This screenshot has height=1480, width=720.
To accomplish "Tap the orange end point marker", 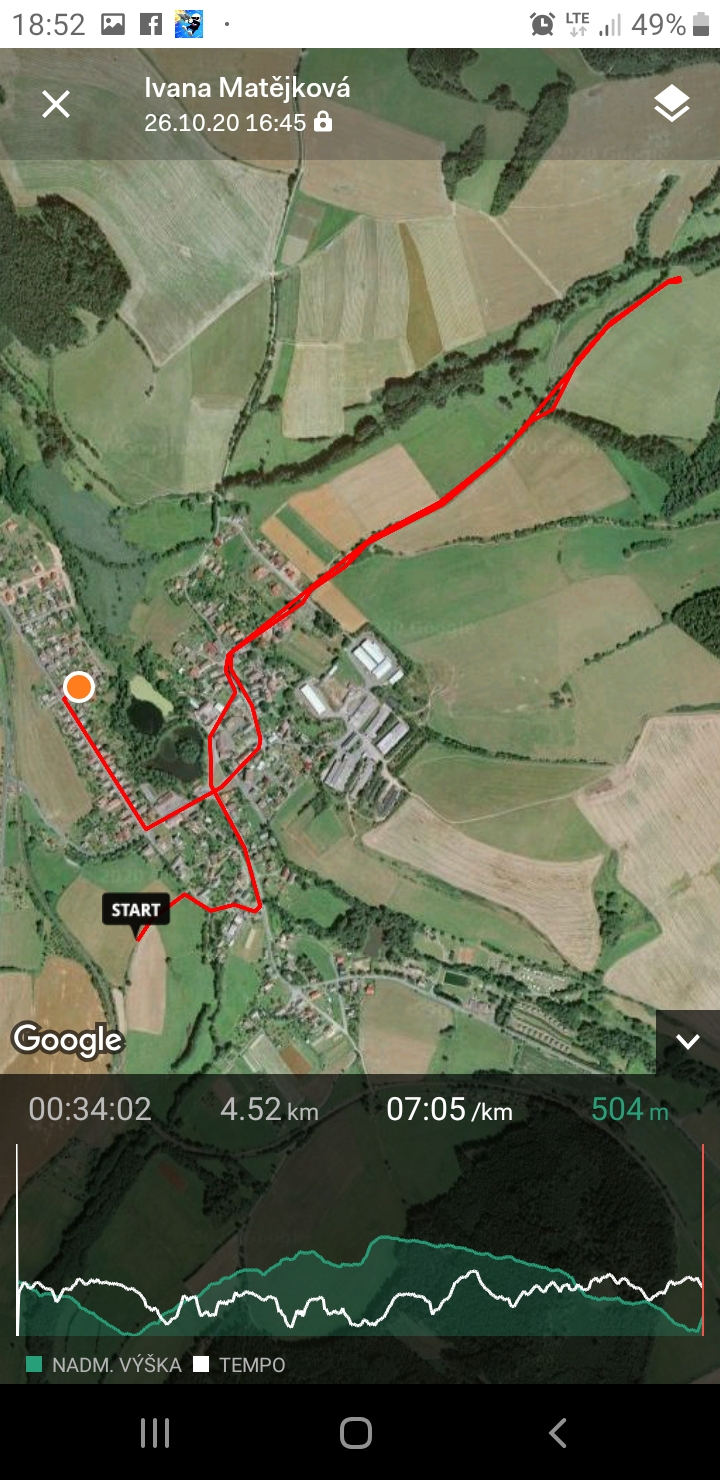I will (78, 687).
